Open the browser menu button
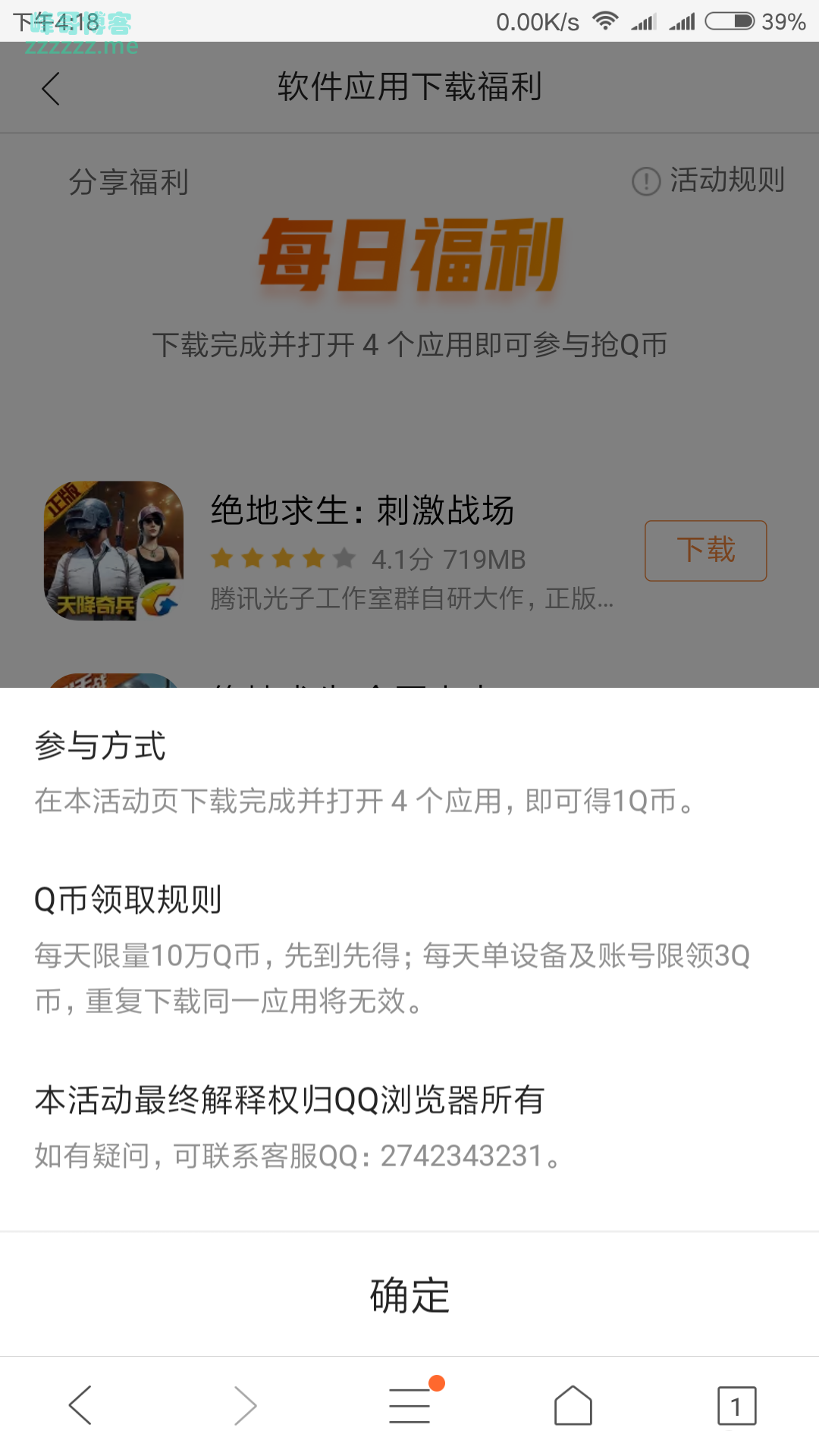 409,1405
